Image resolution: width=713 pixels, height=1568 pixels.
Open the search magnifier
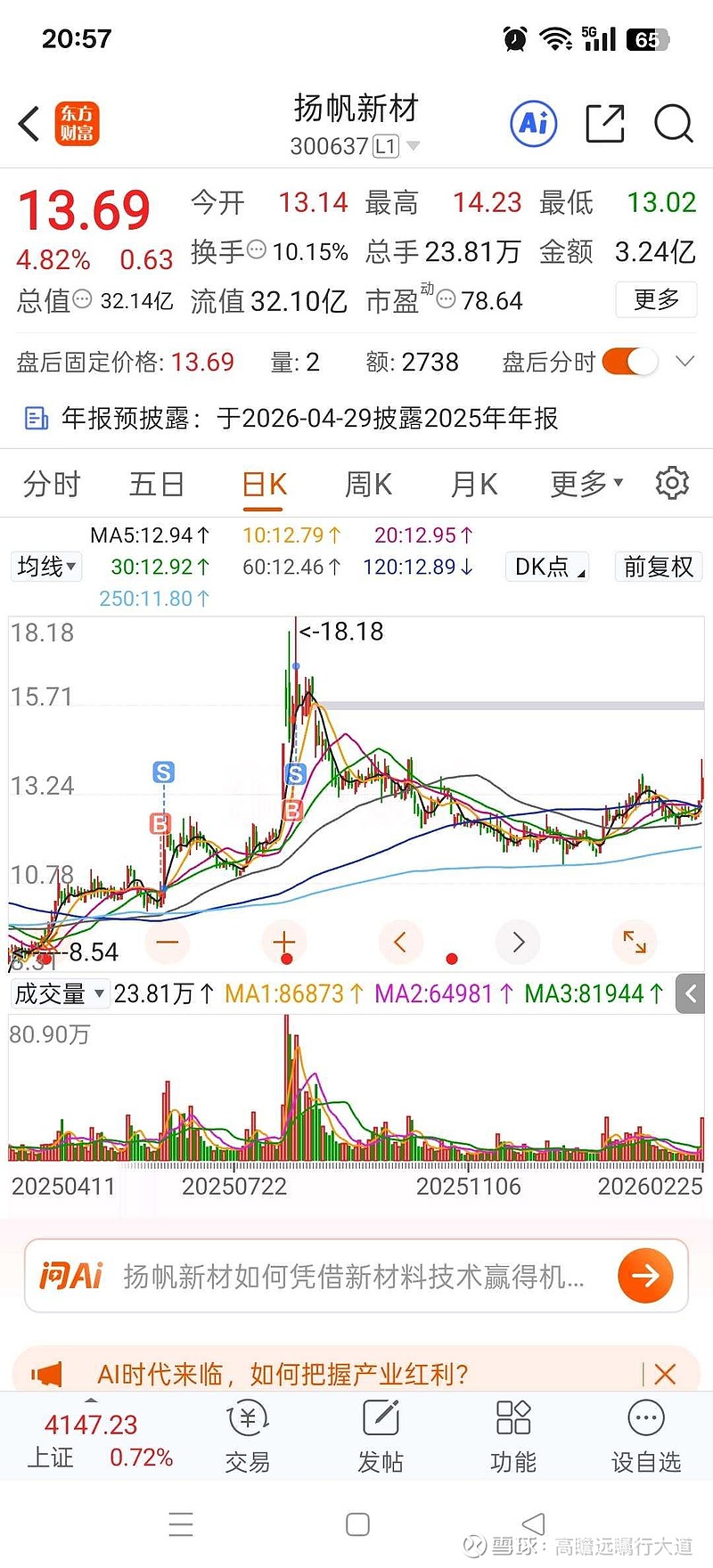(x=673, y=123)
